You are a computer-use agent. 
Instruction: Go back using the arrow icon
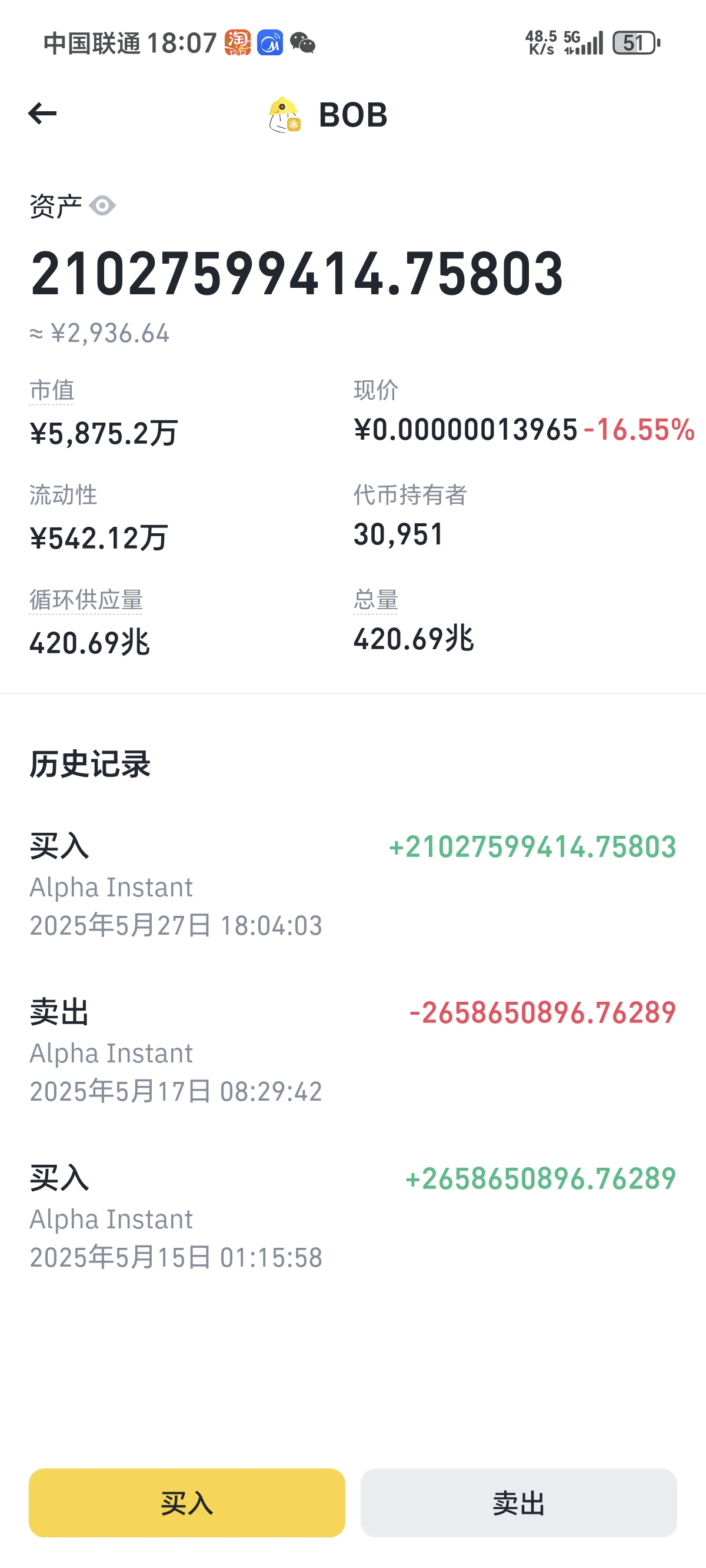pyautogui.click(x=42, y=114)
